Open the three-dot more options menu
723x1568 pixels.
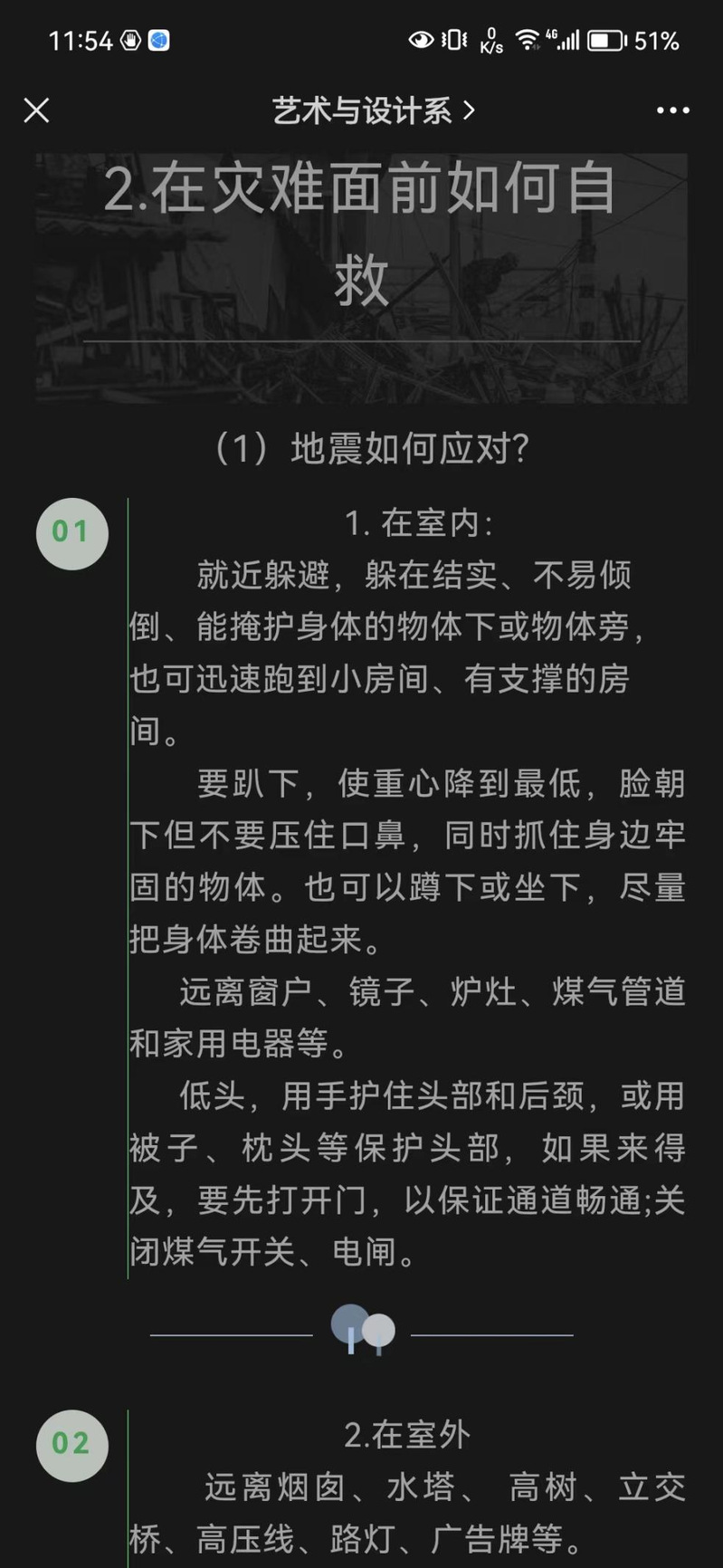(672, 110)
